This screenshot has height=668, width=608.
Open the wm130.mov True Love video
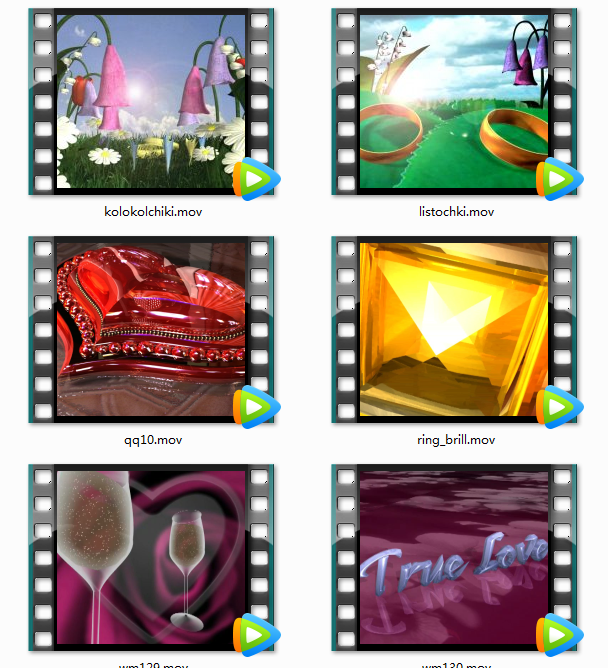point(455,556)
